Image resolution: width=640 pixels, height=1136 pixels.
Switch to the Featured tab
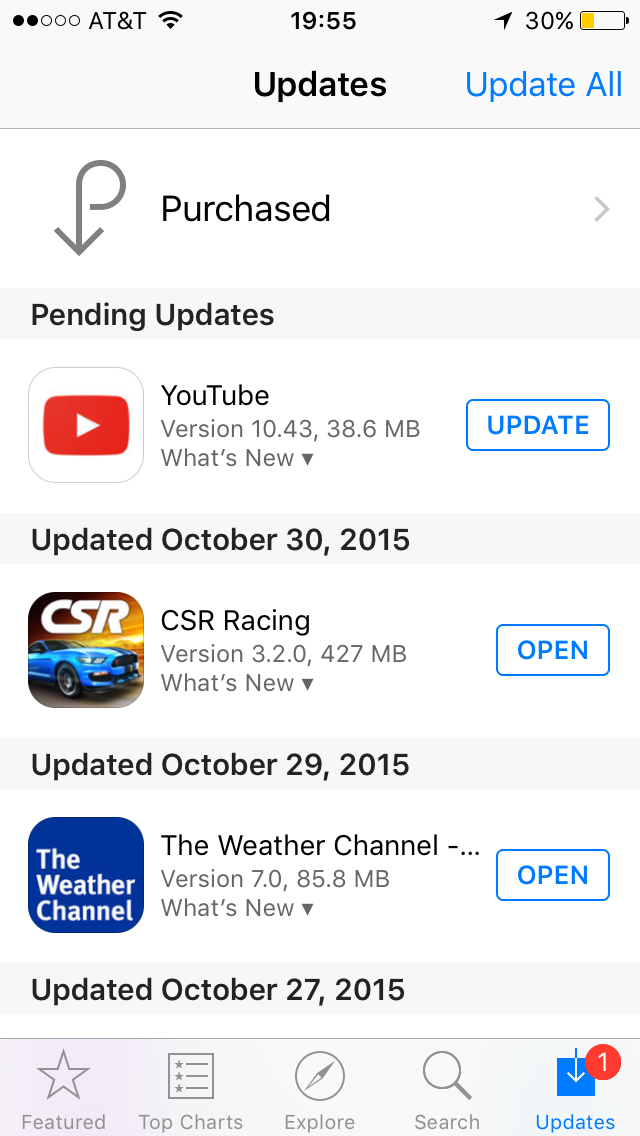63,1090
